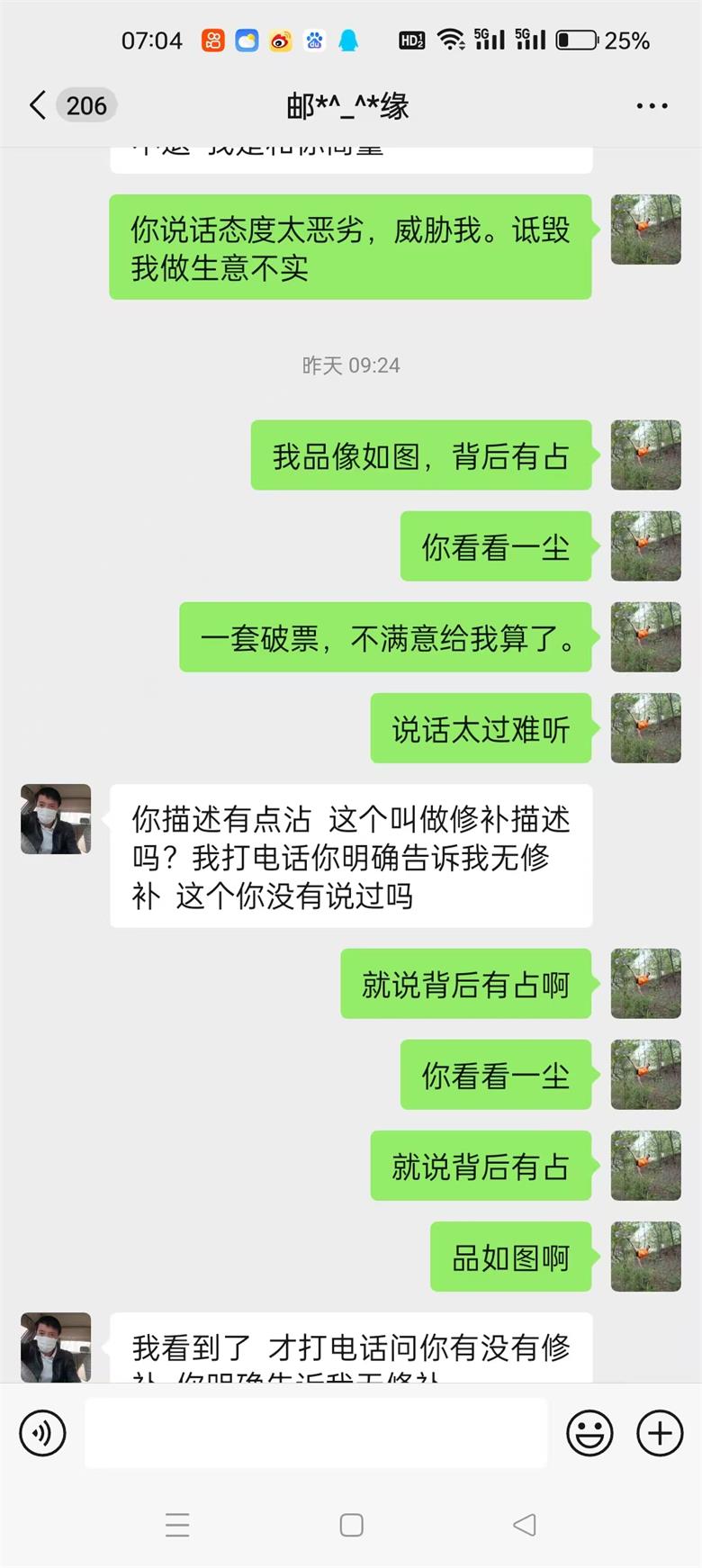The image size is (702, 1568).
Task: Tap the message text field
Action: coord(316,1433)
